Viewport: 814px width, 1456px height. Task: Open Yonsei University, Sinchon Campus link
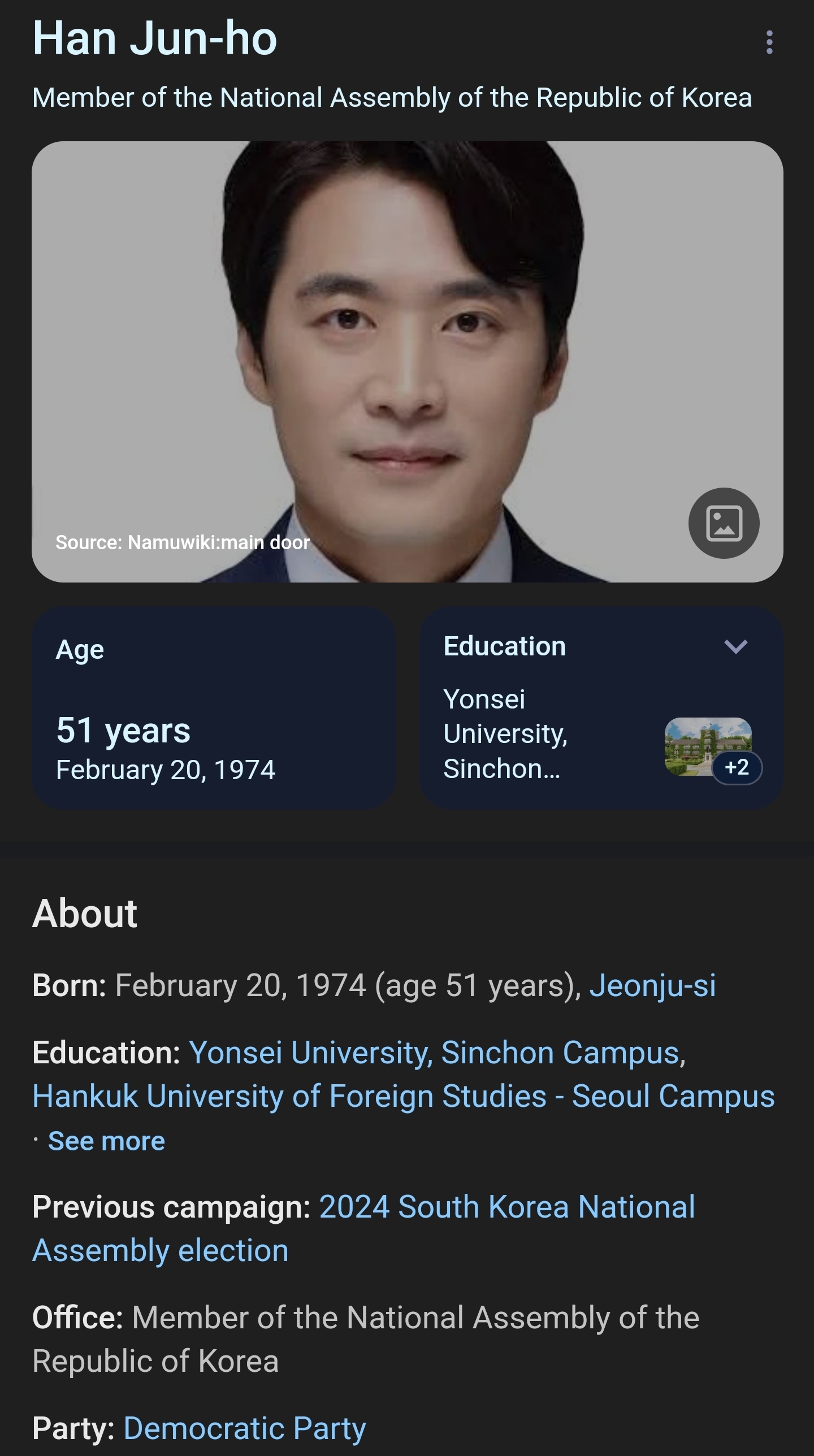click(x=434, y=1053)
